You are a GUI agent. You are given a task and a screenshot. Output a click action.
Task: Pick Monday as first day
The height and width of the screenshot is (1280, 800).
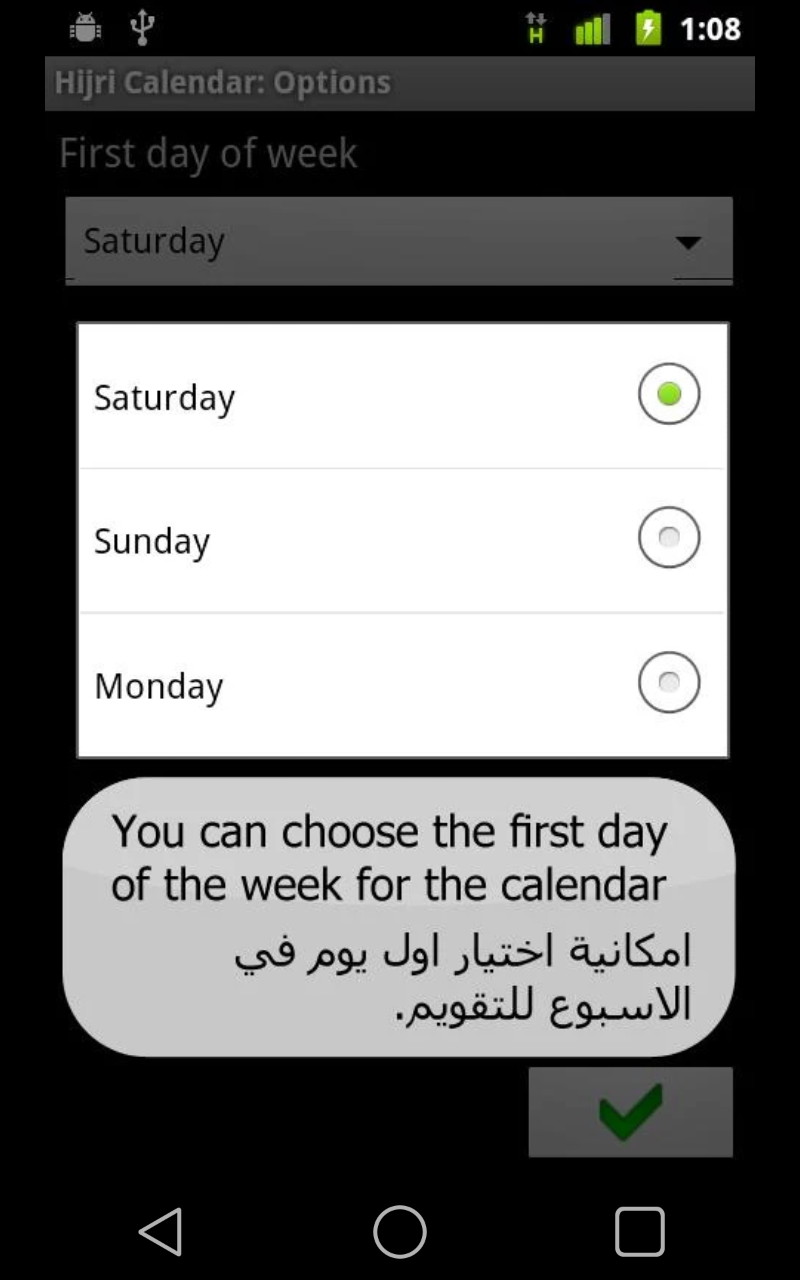[402, 685]
